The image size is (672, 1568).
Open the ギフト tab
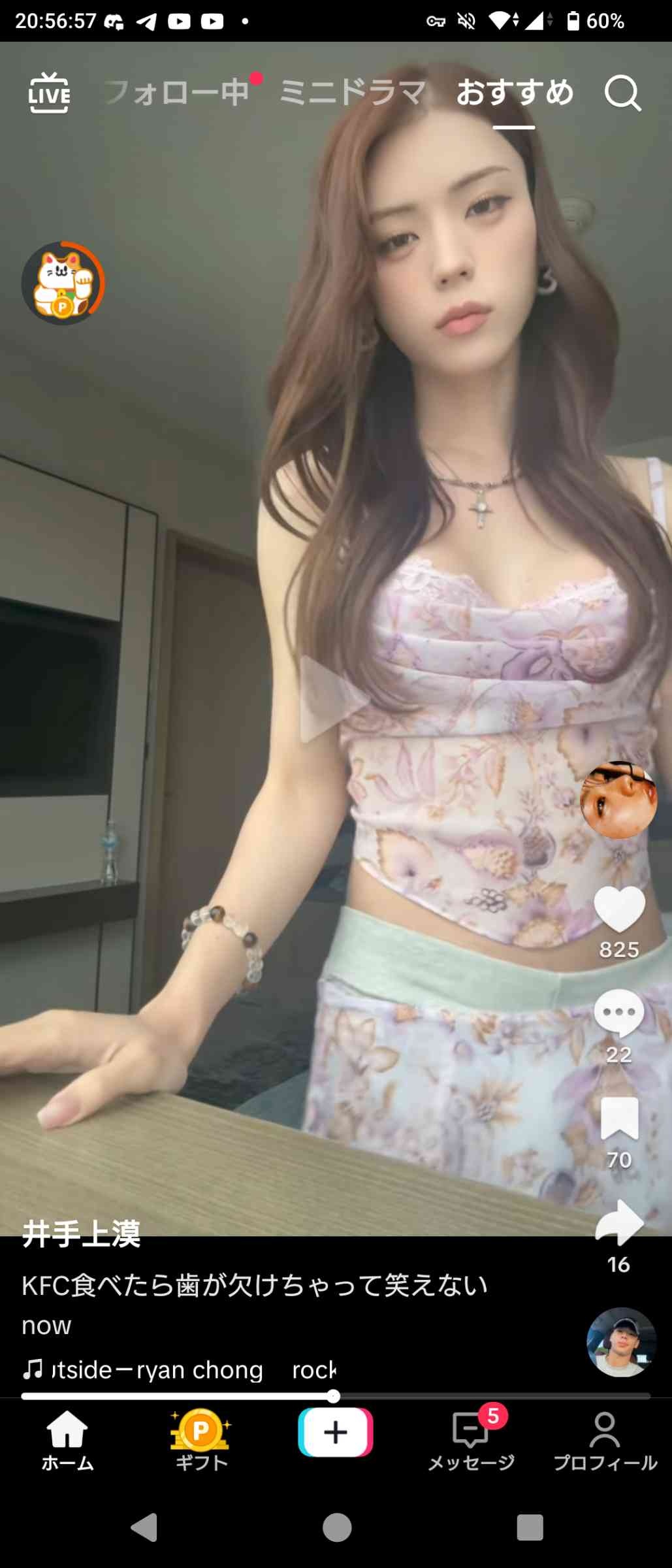click(201, 1441)
